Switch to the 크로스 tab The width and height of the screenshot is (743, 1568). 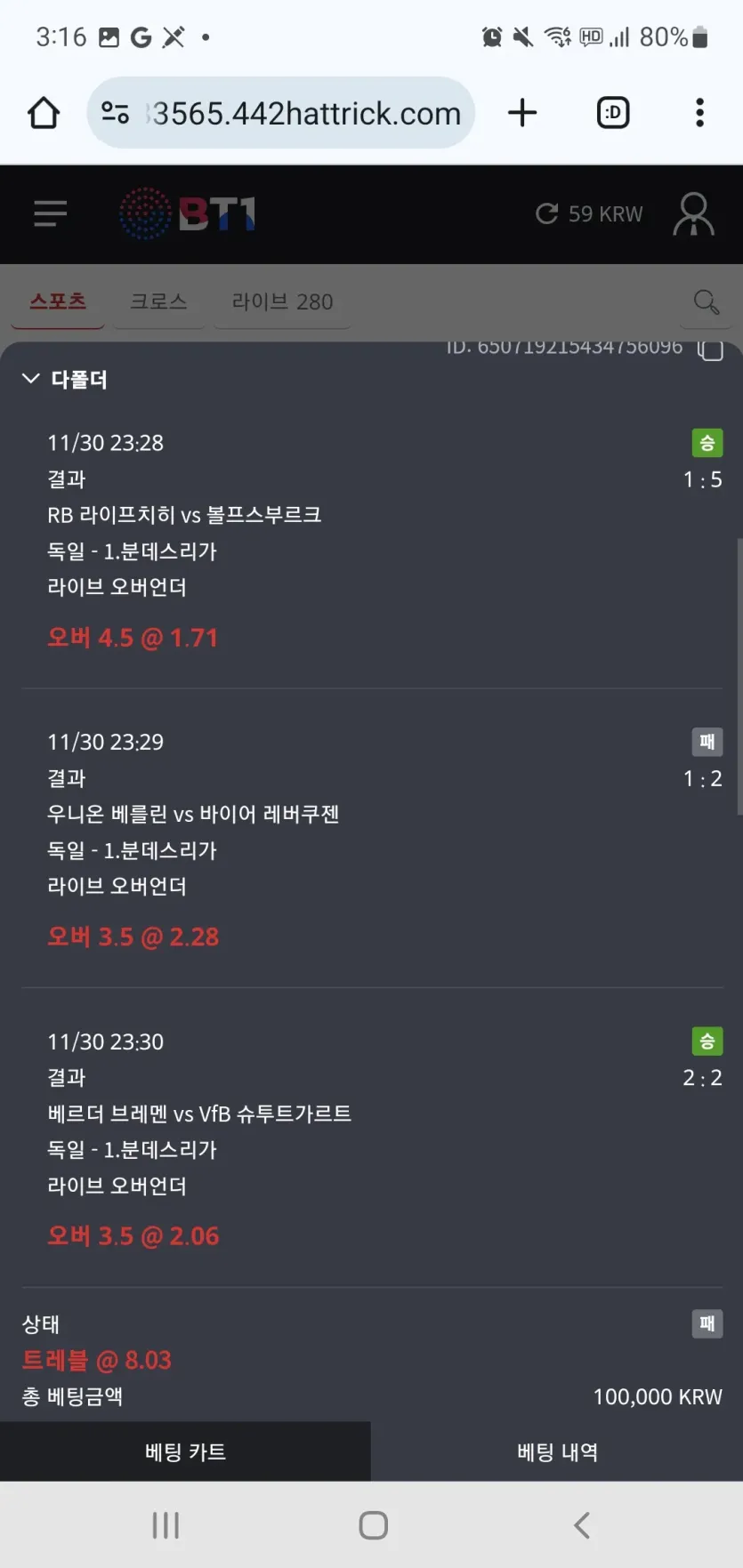(x=158, y=302)
